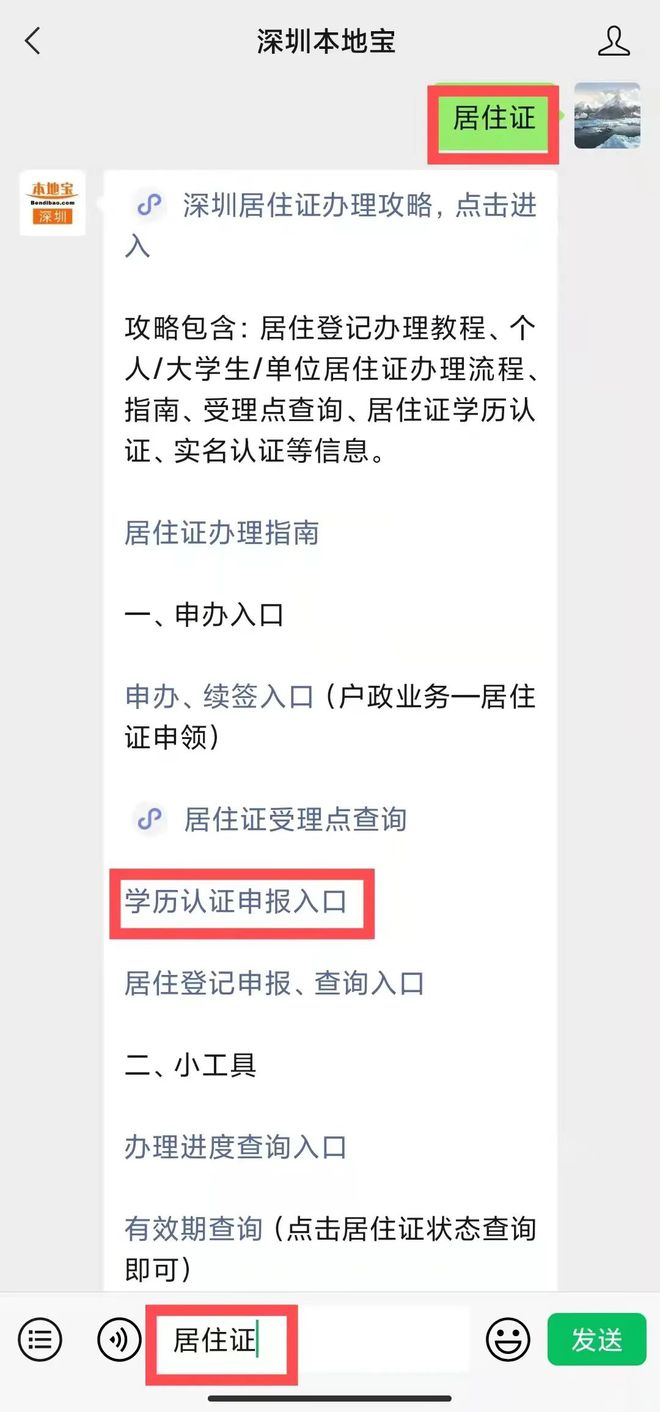Viewport: 660px width, 1412px height.
Task: Send the message with 发送
Action: (x=596, y=1339)
